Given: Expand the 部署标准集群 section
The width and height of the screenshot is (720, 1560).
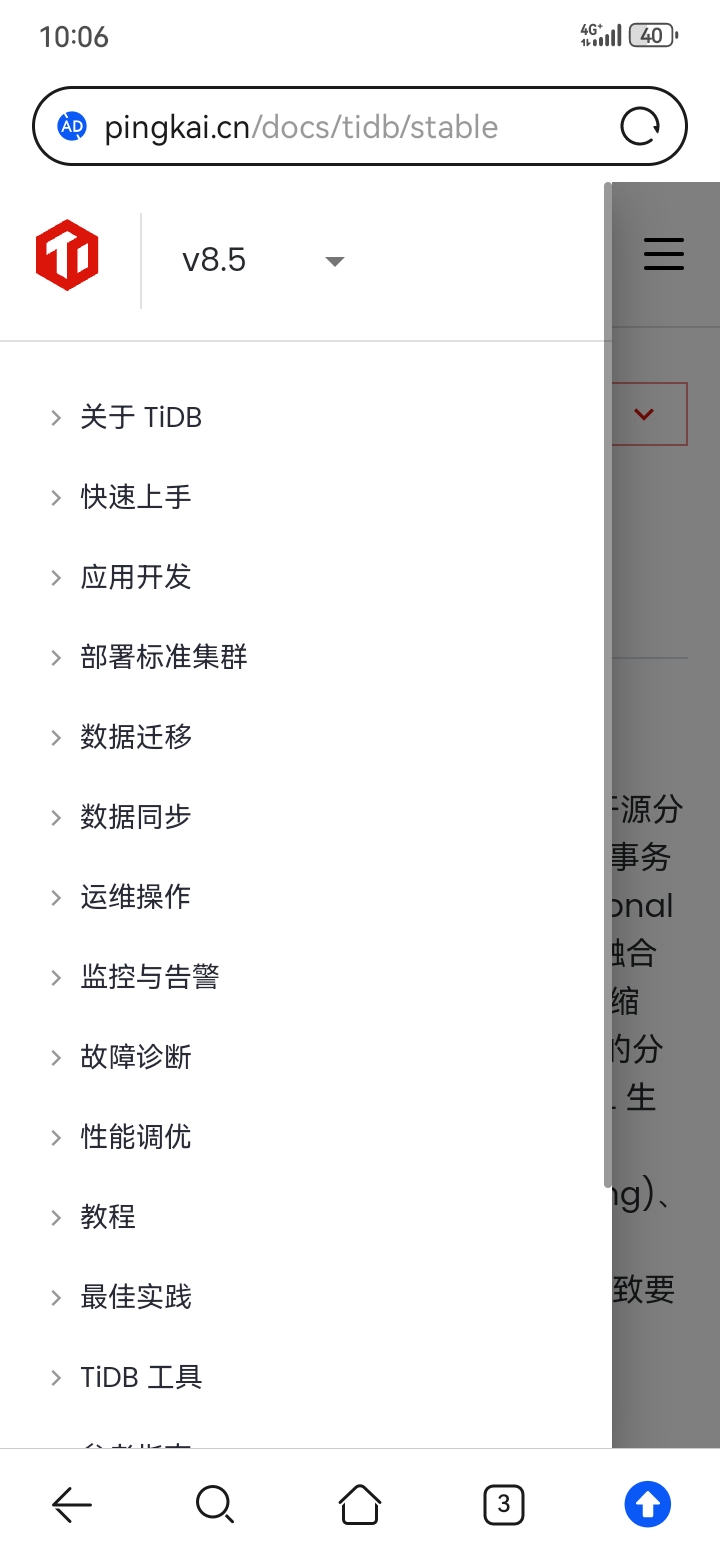Looking at the screenshot, I should pos(163,657).
